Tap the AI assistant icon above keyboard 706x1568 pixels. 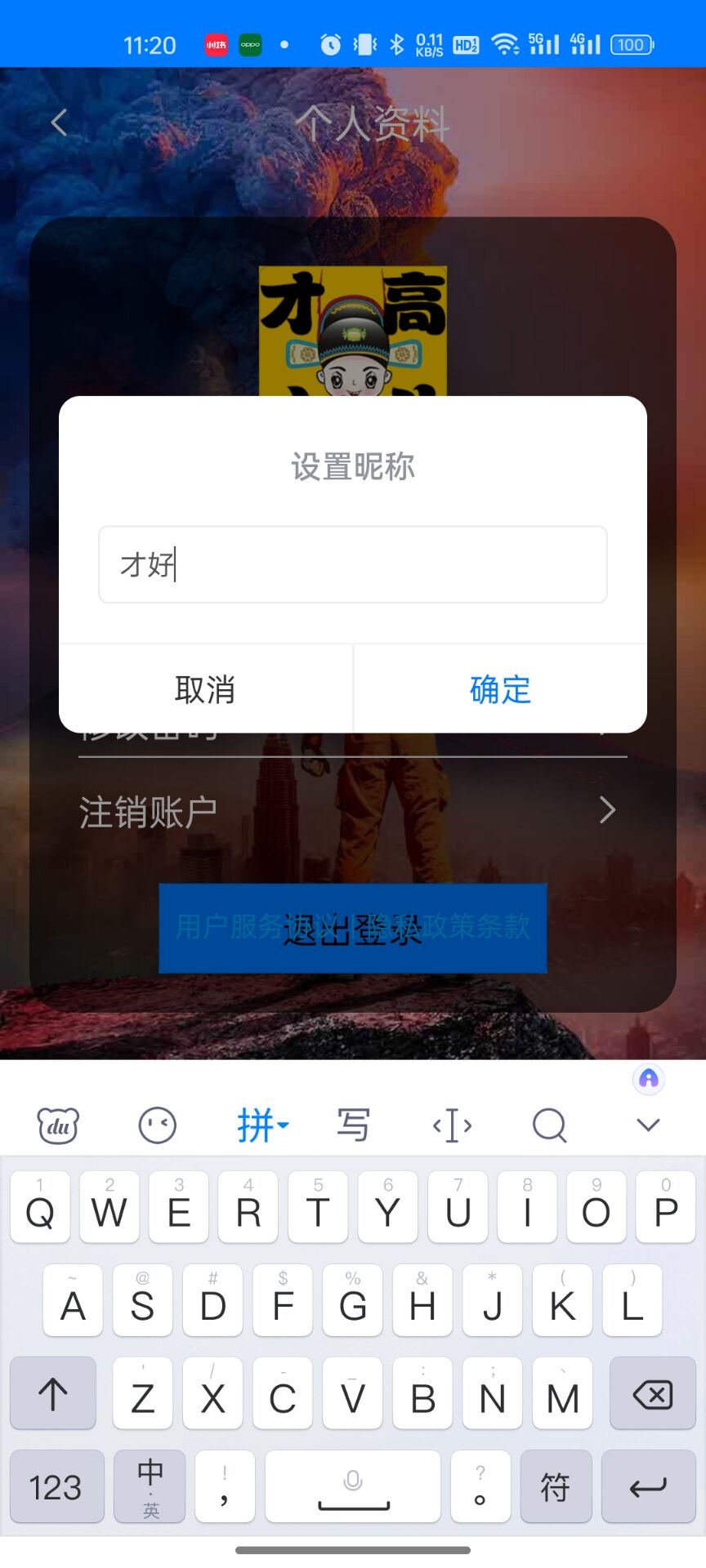[x=649, y=1079]
